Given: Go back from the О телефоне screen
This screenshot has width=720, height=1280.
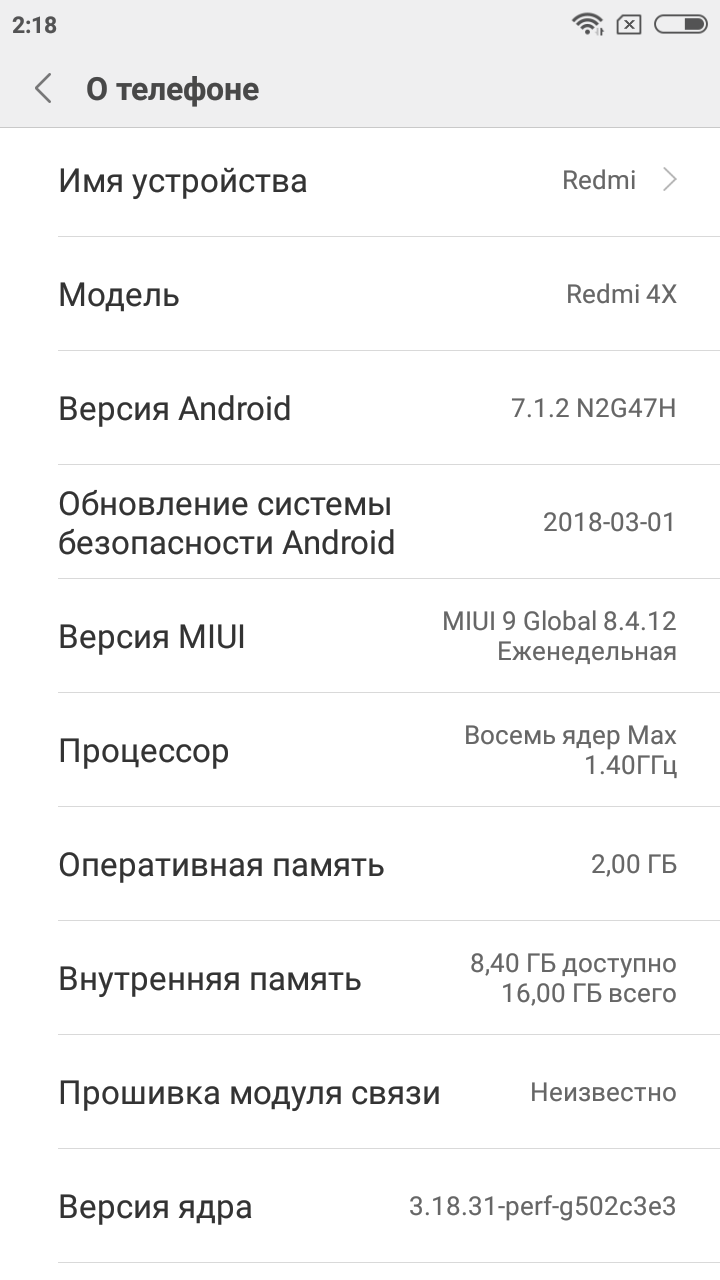Looking at the screenshot, I should point(43,89).
